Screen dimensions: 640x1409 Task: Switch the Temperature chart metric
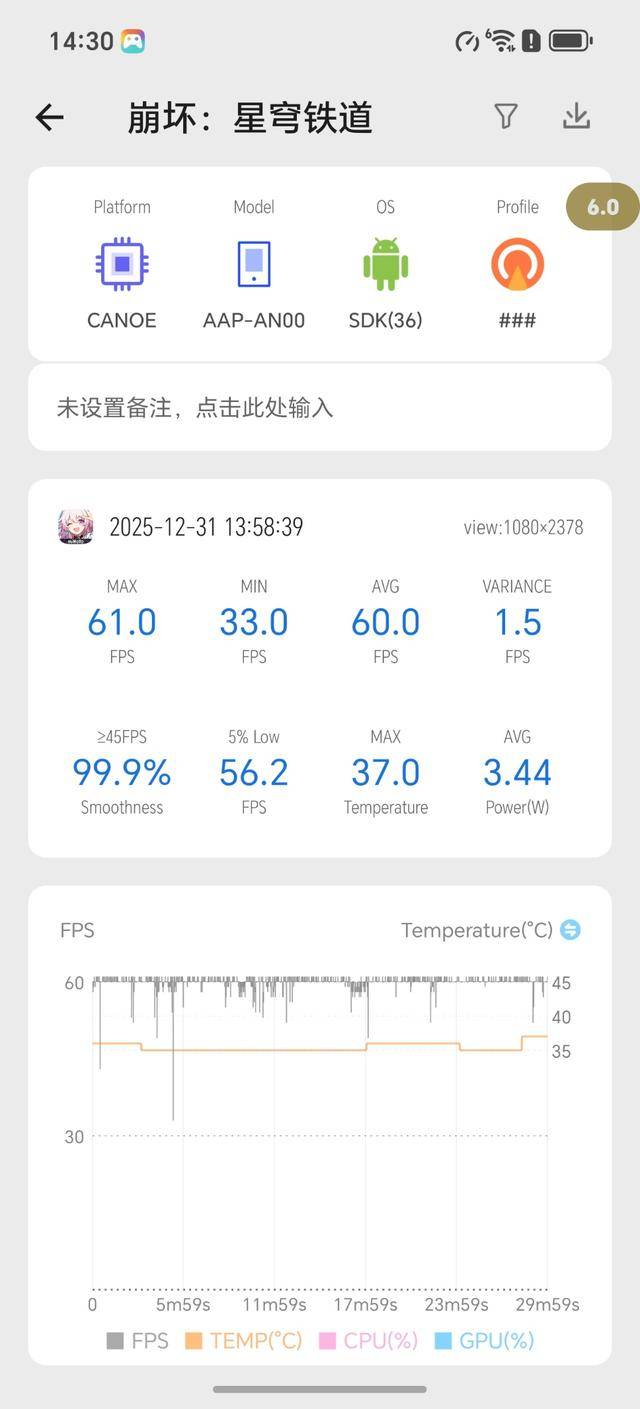570,930
